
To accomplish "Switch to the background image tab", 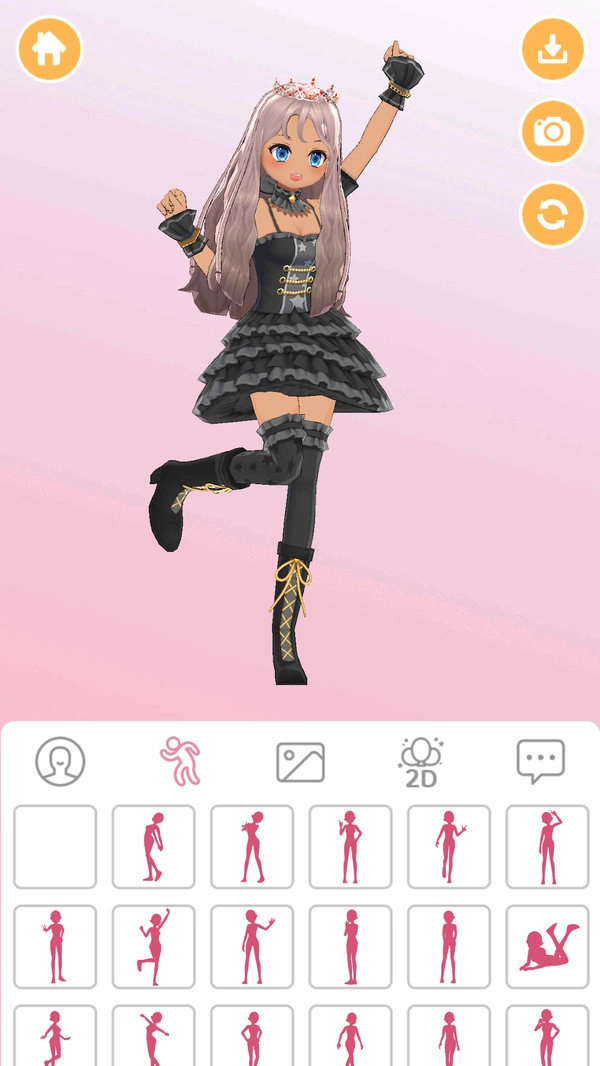I will pos(300,762).
